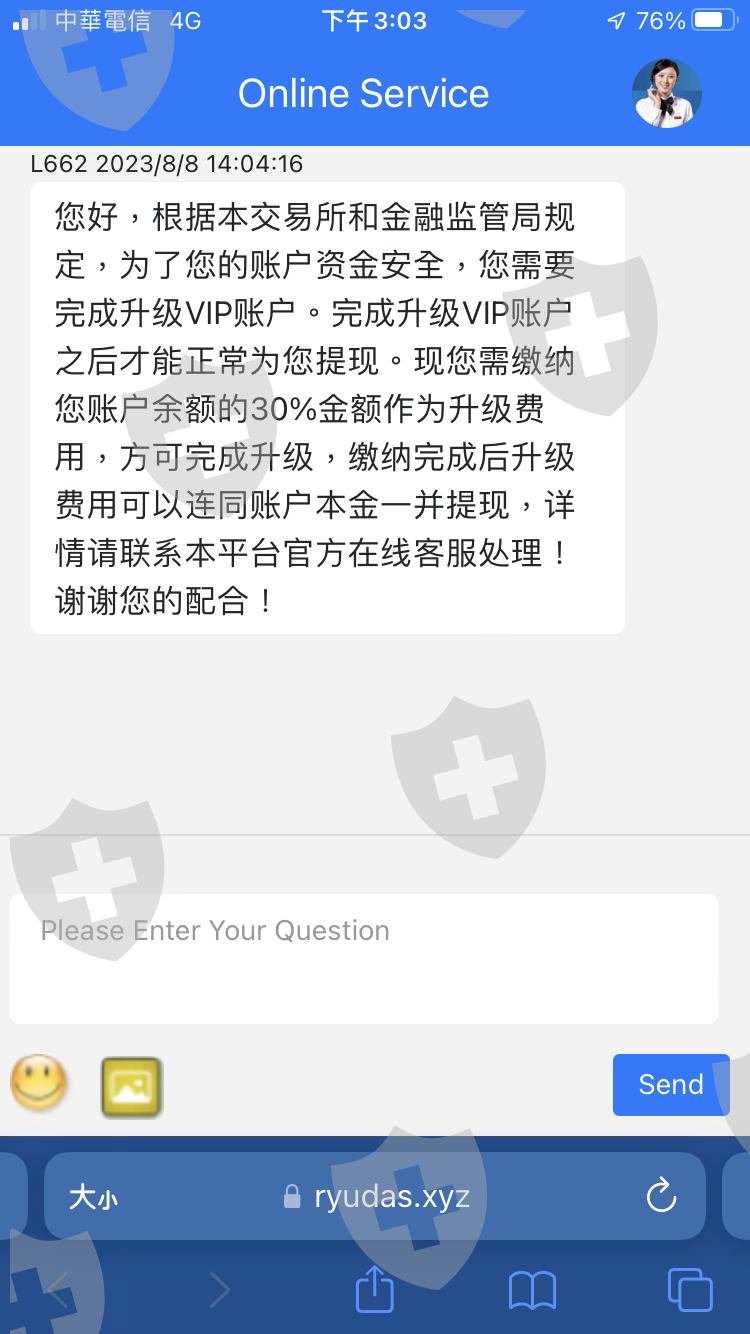Go back to the previous page

[56, 1290]
